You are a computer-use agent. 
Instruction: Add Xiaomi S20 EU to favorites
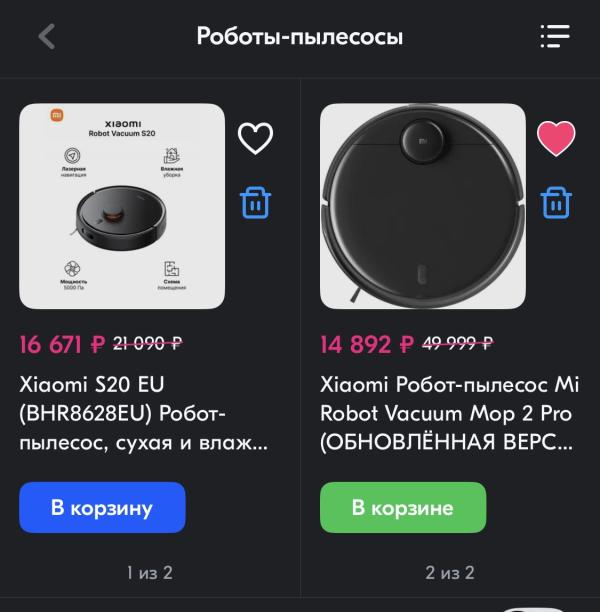tap(255, 139)
